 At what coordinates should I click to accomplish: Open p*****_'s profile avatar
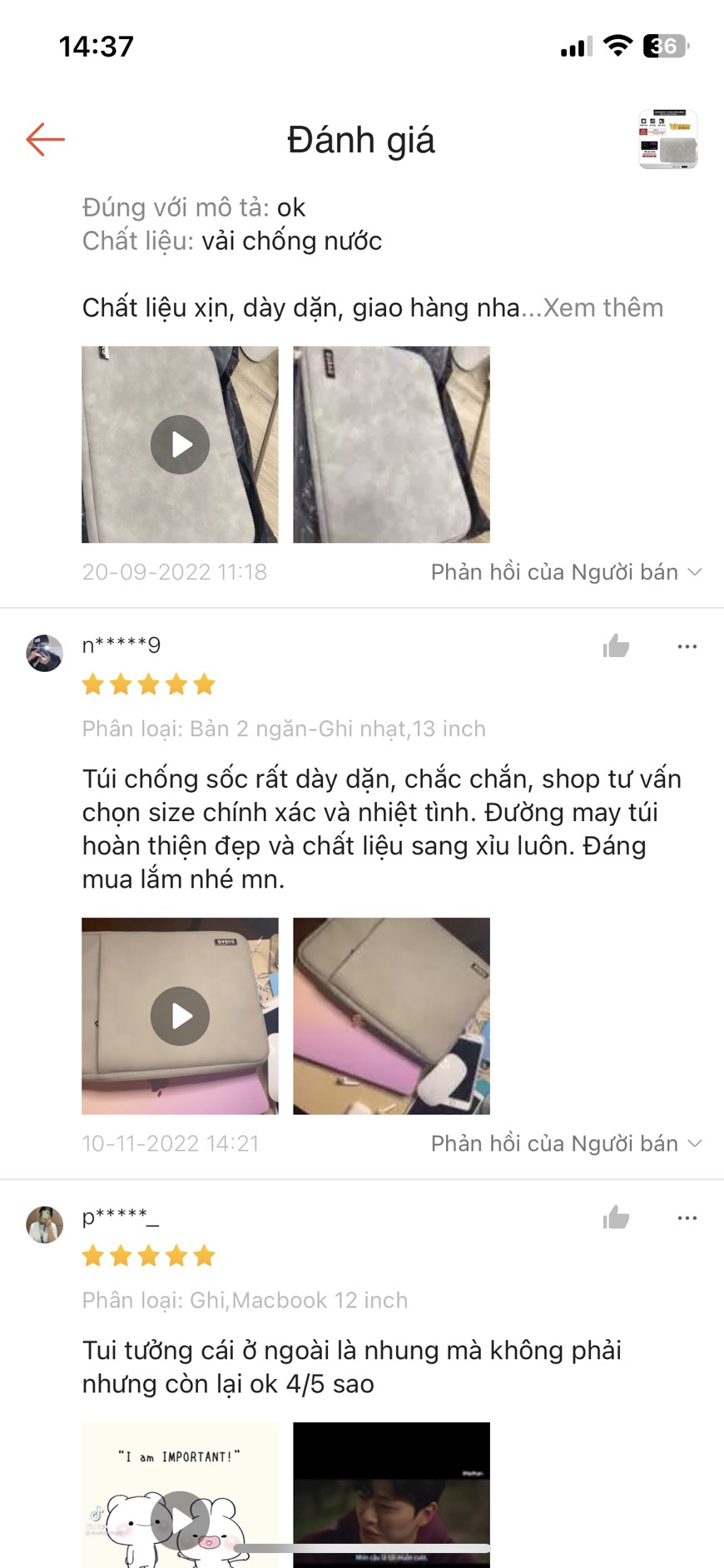[45, 1225]
